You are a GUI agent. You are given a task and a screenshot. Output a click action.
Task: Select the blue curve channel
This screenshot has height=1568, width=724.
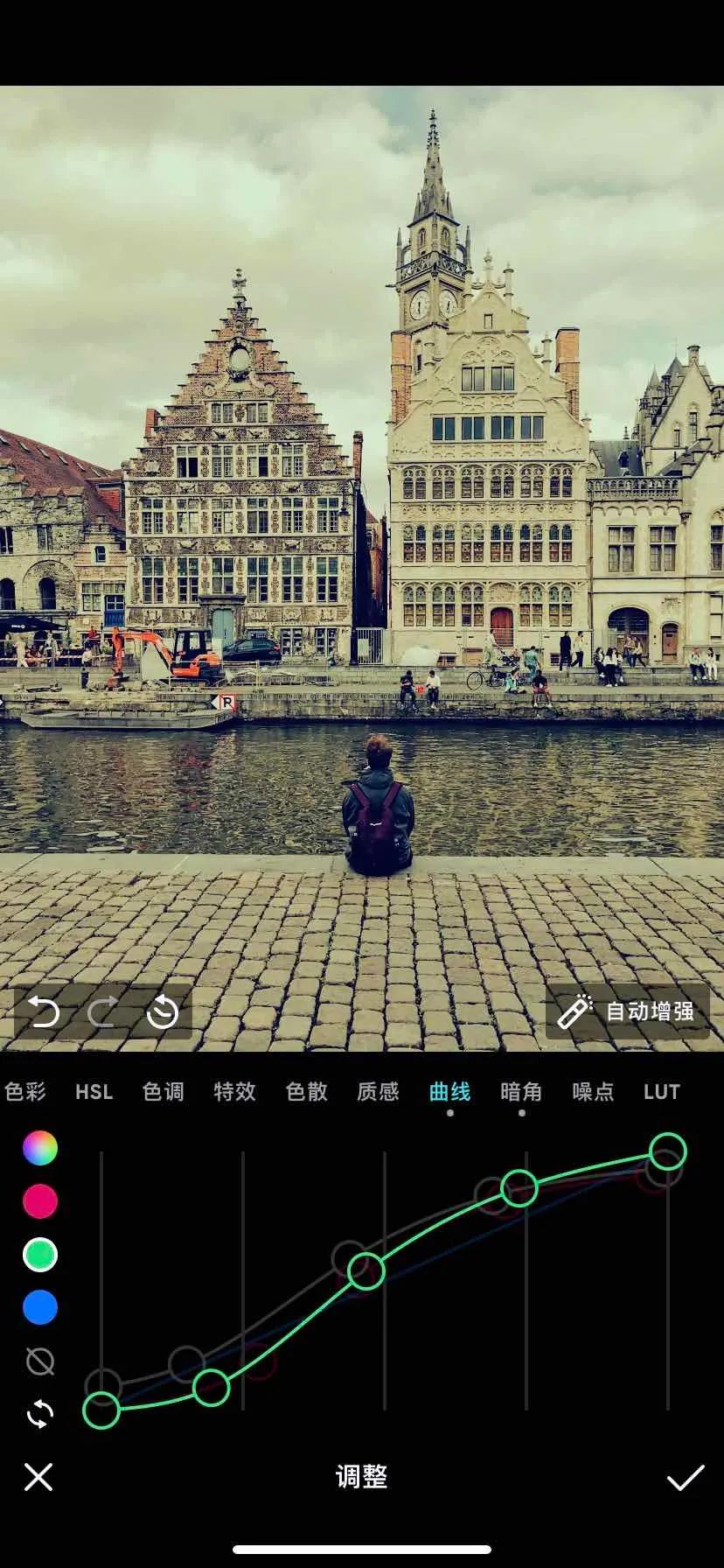click(38, 1306)
